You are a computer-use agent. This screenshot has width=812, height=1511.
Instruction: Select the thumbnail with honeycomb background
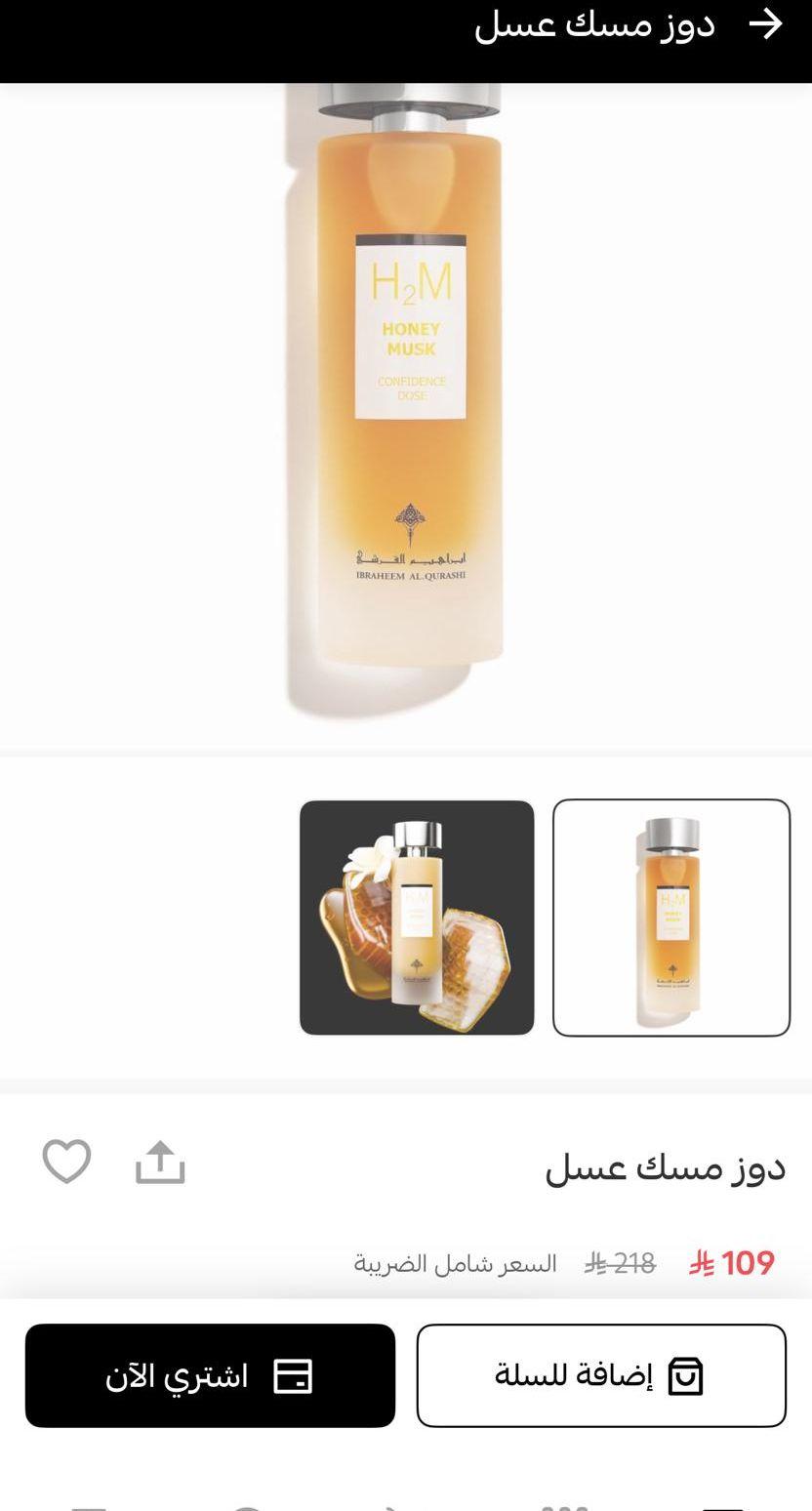417,918
